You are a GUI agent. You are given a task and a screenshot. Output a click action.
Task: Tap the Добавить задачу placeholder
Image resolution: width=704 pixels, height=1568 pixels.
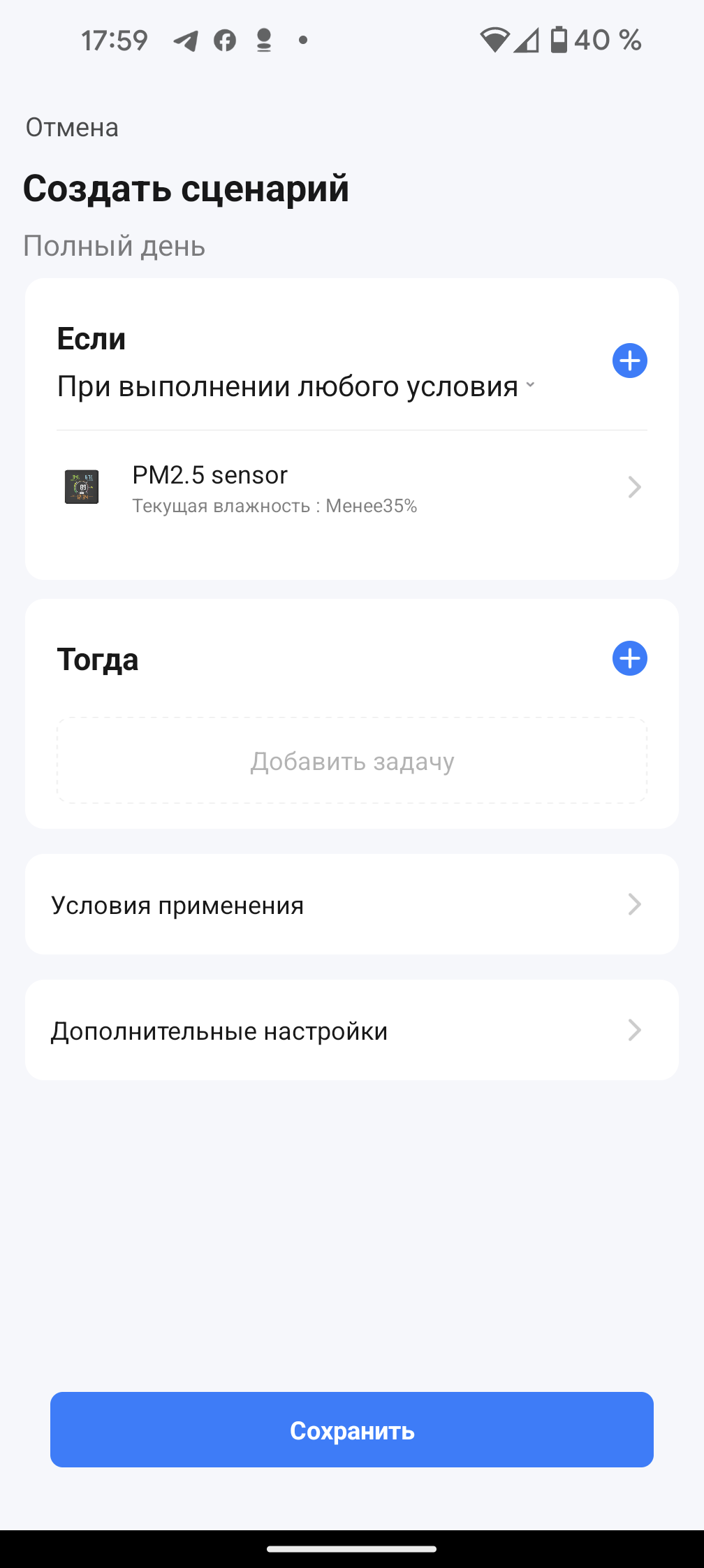pyautogui.click(x=352, y=761)
